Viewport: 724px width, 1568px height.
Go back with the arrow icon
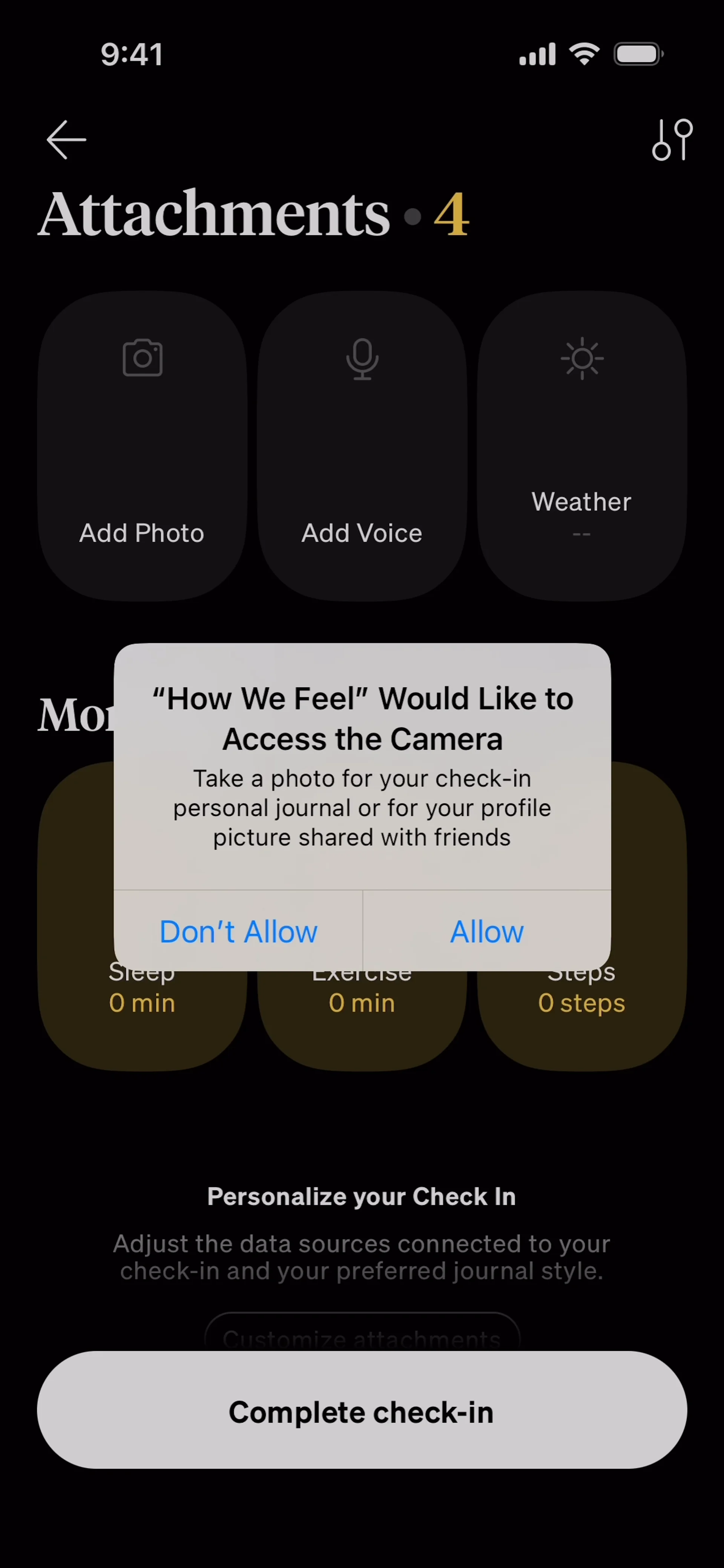coord(66,139)
